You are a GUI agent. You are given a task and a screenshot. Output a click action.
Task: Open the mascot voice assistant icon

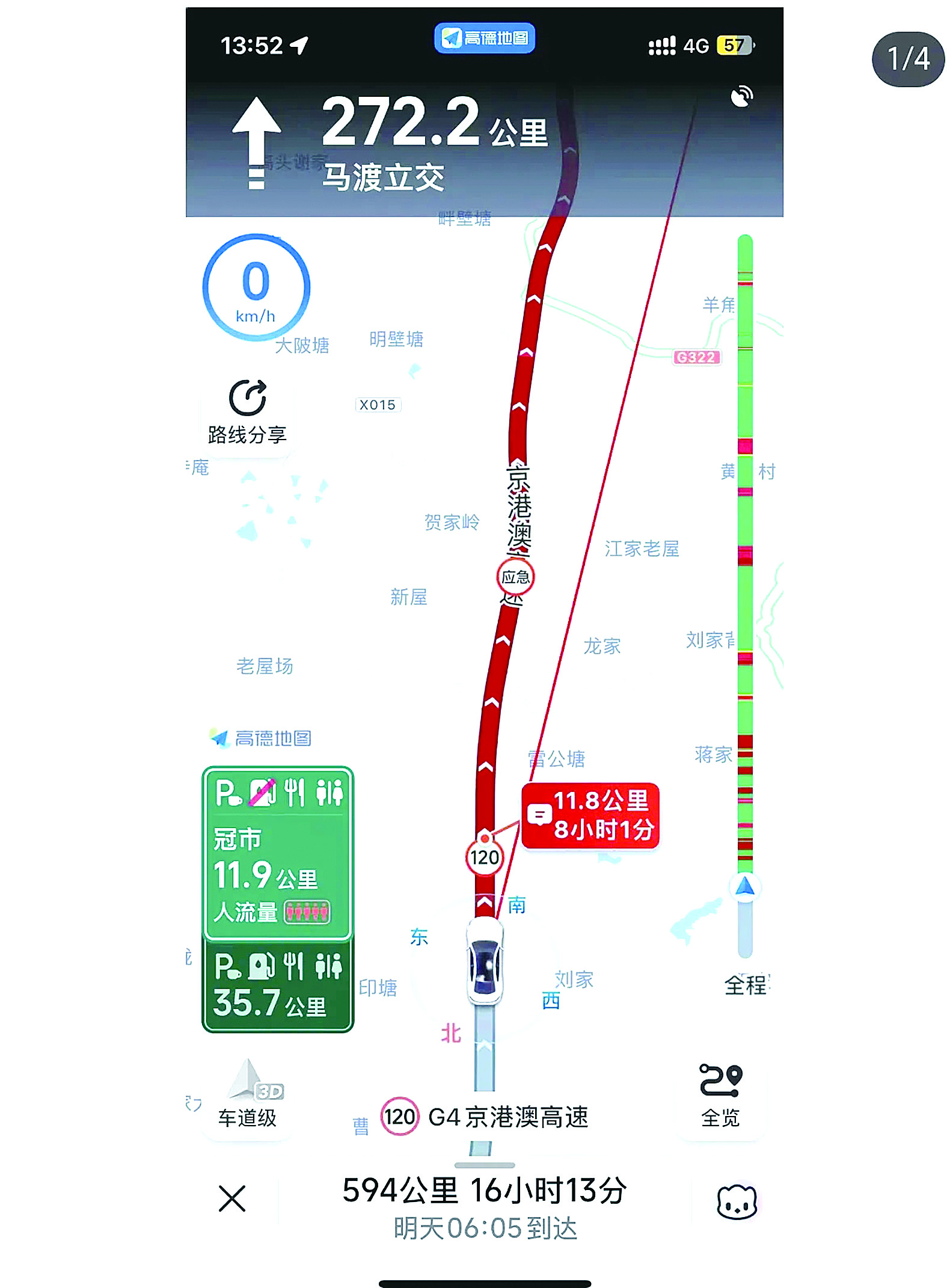click(x=737, y=1201)
